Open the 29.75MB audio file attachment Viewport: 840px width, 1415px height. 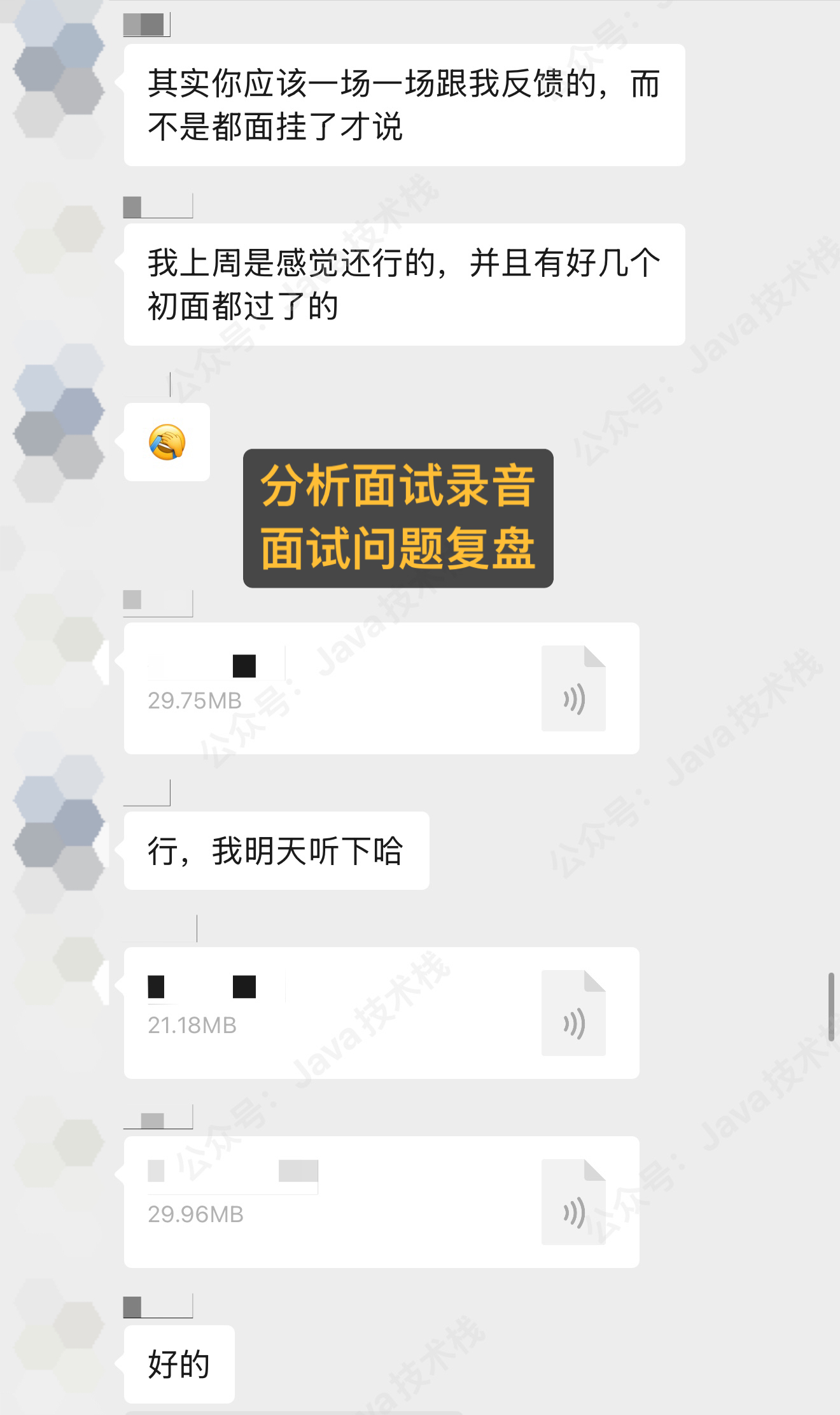pos(381,689)
